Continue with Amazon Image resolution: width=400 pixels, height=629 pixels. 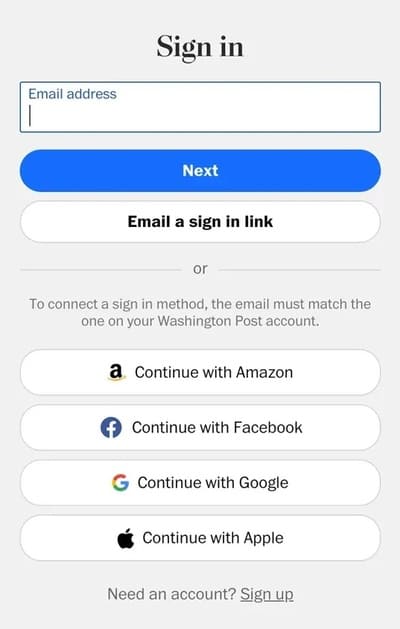(200, 372)
